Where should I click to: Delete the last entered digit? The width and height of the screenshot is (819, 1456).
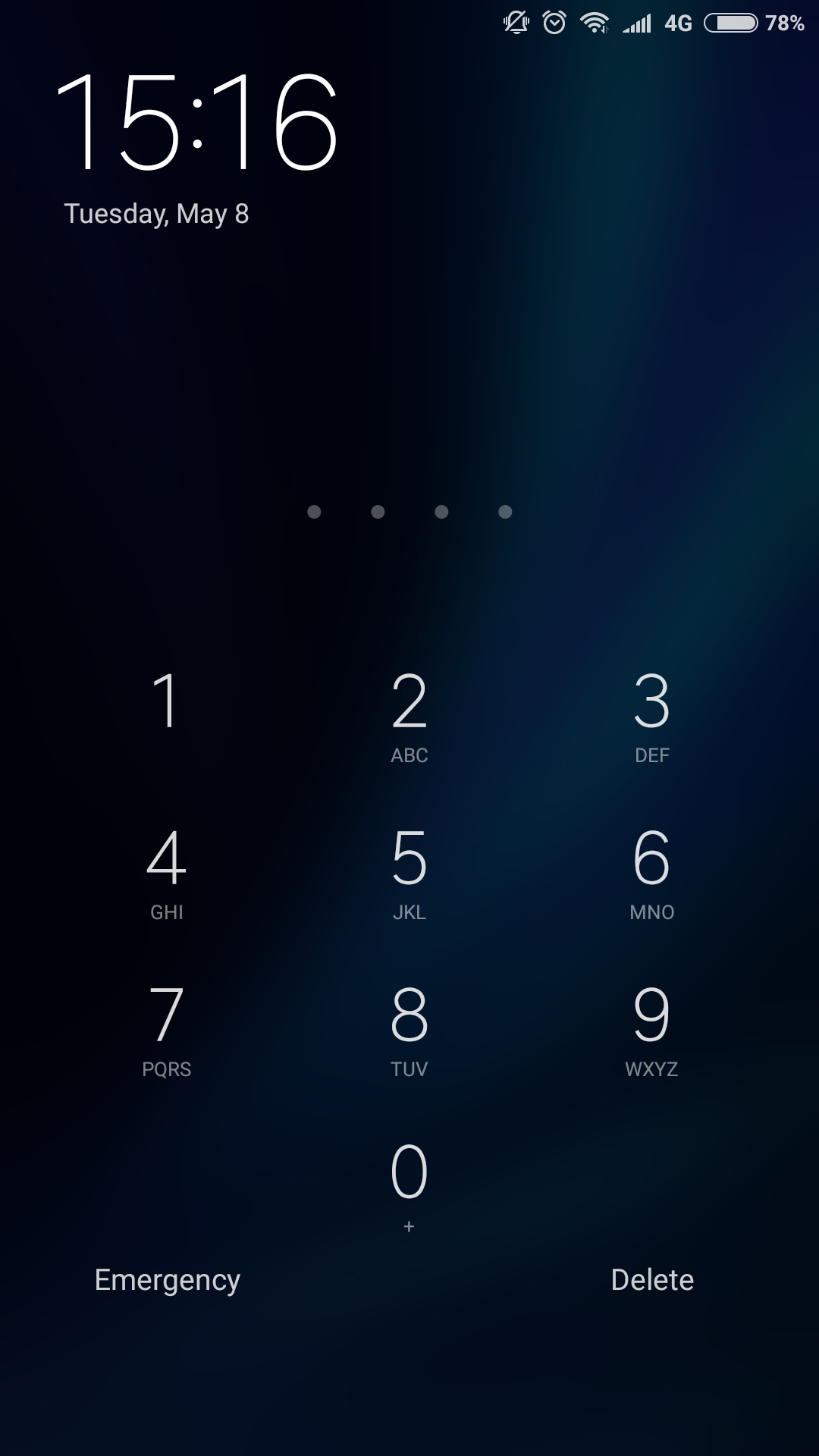[x=652, y=1280]
